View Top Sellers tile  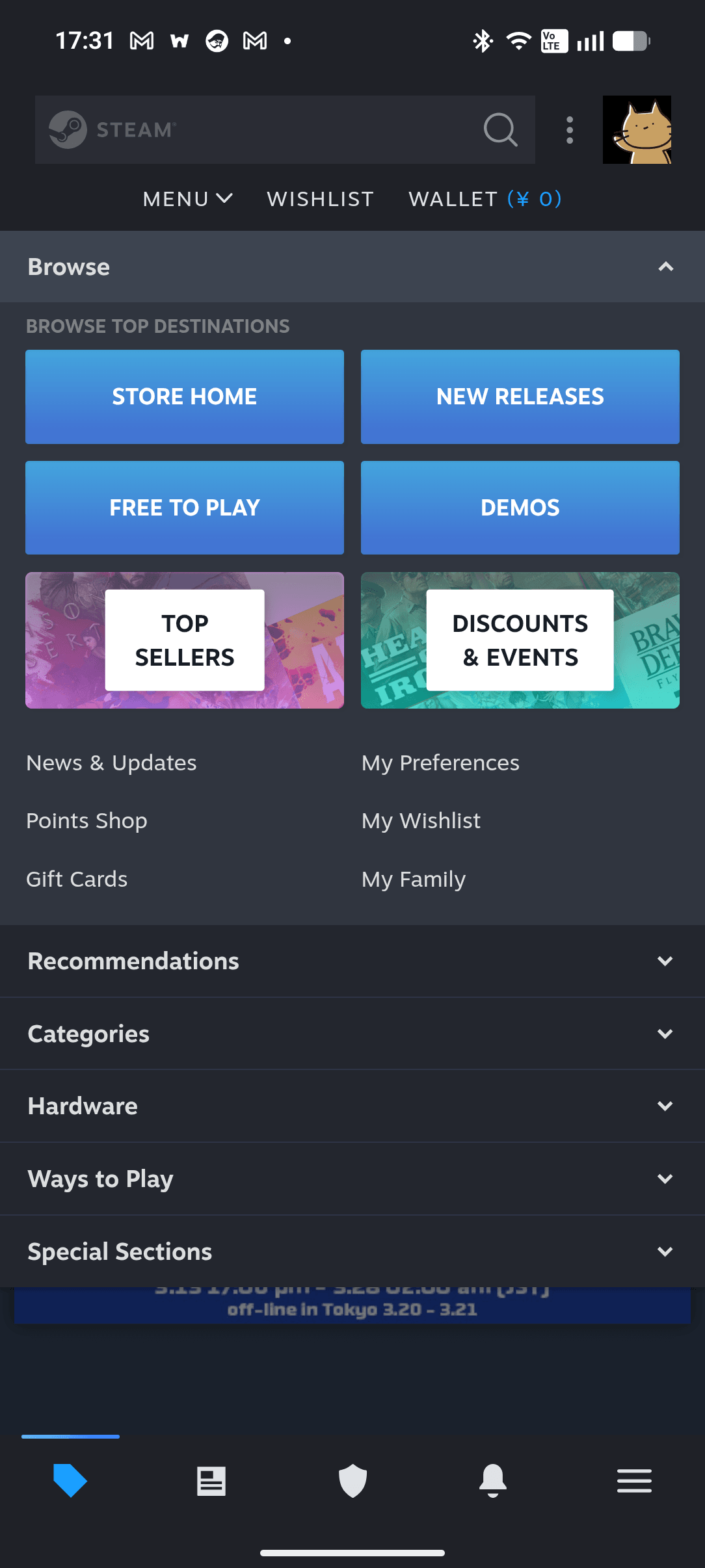tap(185, 640)
